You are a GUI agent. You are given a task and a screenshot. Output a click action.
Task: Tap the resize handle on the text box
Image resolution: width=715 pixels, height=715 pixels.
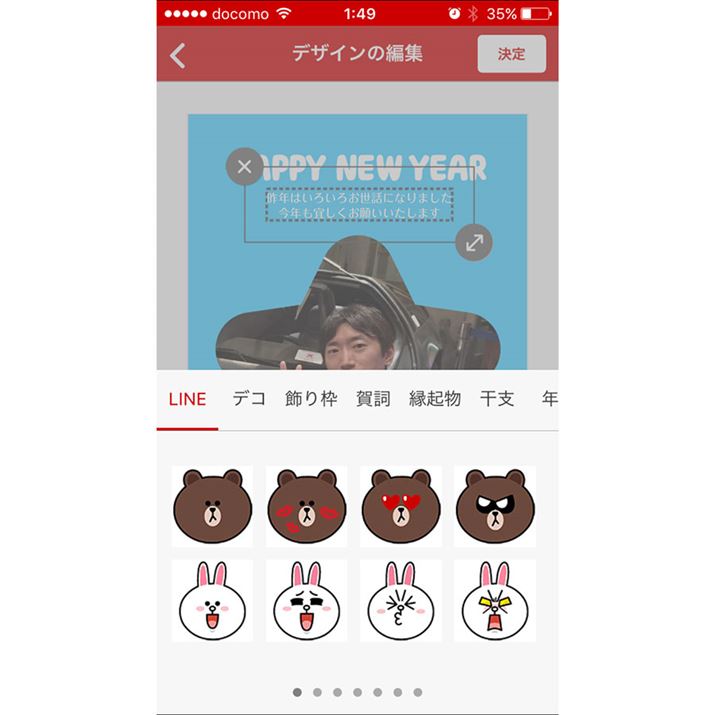click(x=474, y=242)
